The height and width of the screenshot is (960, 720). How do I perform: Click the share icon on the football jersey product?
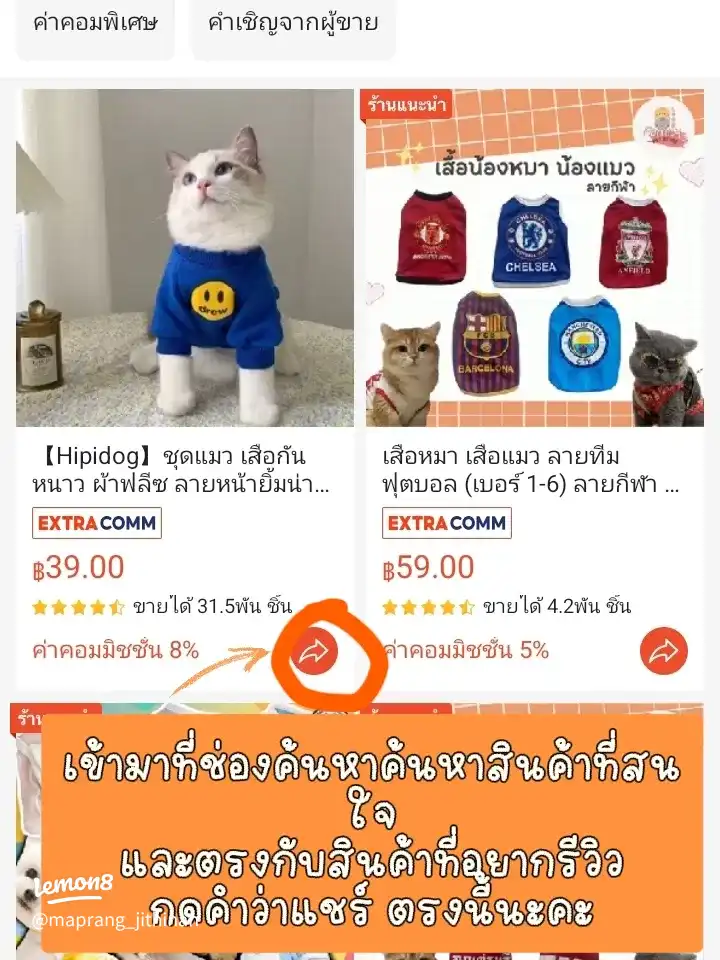662,651
